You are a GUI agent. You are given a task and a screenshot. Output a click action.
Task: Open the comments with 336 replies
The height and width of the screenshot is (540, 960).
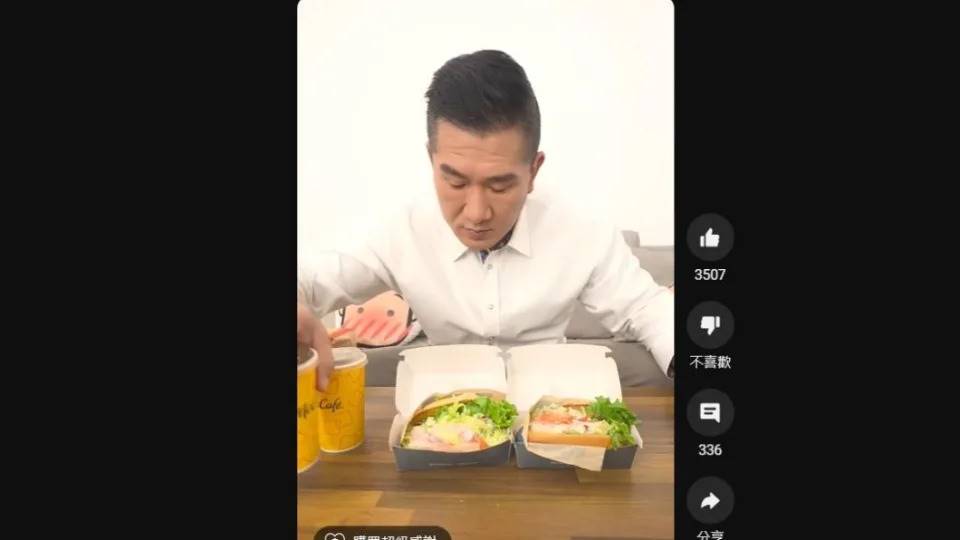click(710, 412)
